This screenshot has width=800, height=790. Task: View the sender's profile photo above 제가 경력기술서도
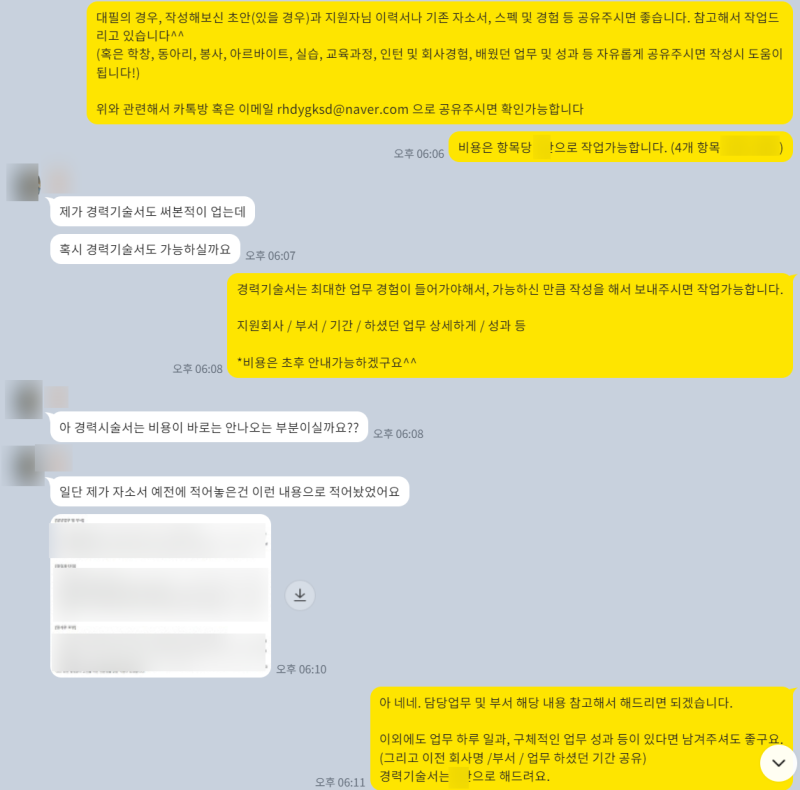23,182
